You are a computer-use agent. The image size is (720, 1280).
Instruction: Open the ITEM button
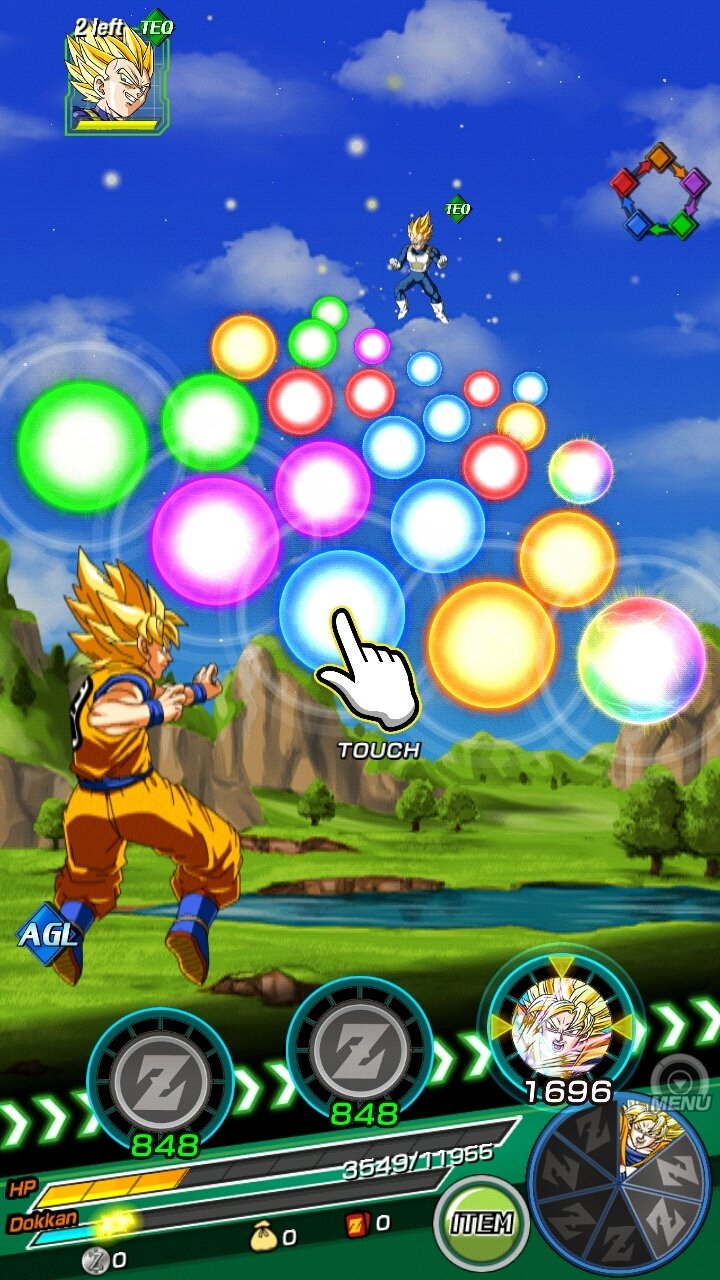coord(482,1222)
